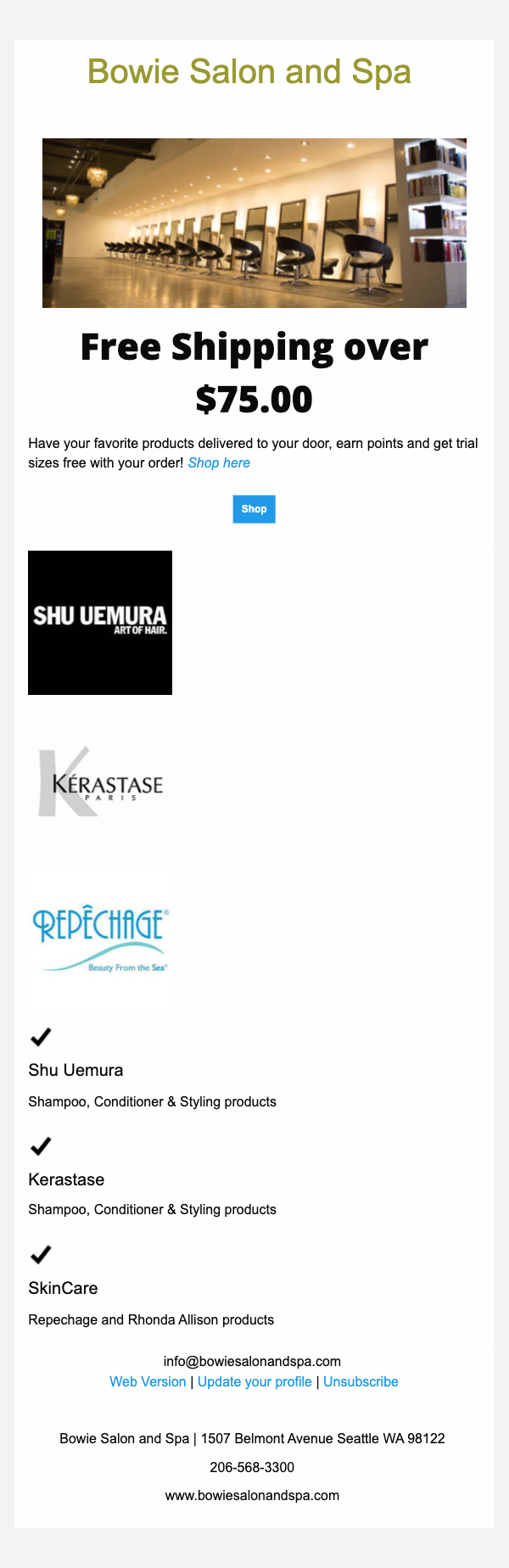Open the Web Version link
This screenshot has height=1568, width=509.
[x=148, y=1381]
